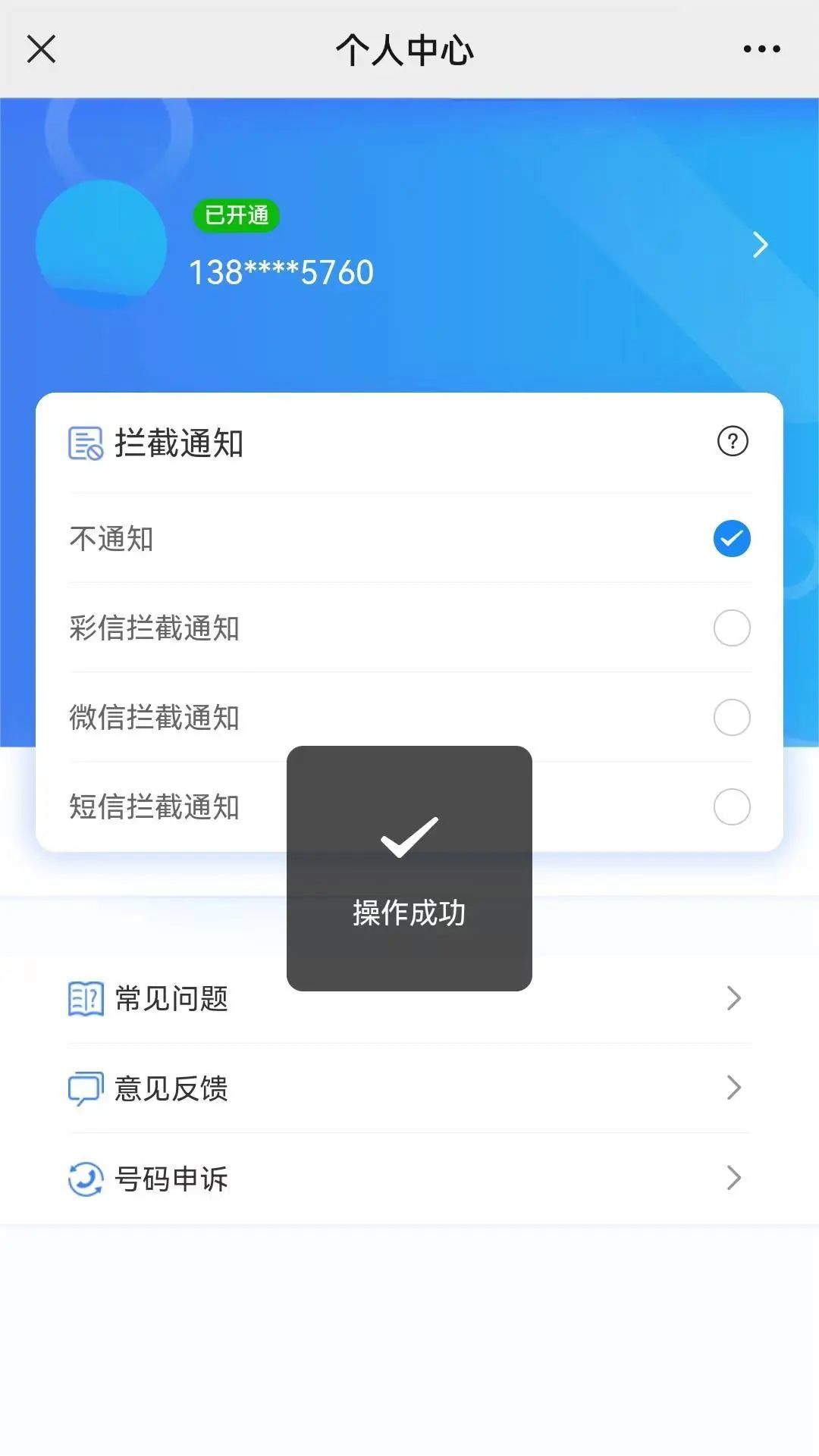Open the 常见问题 book icon

point(86,997)
